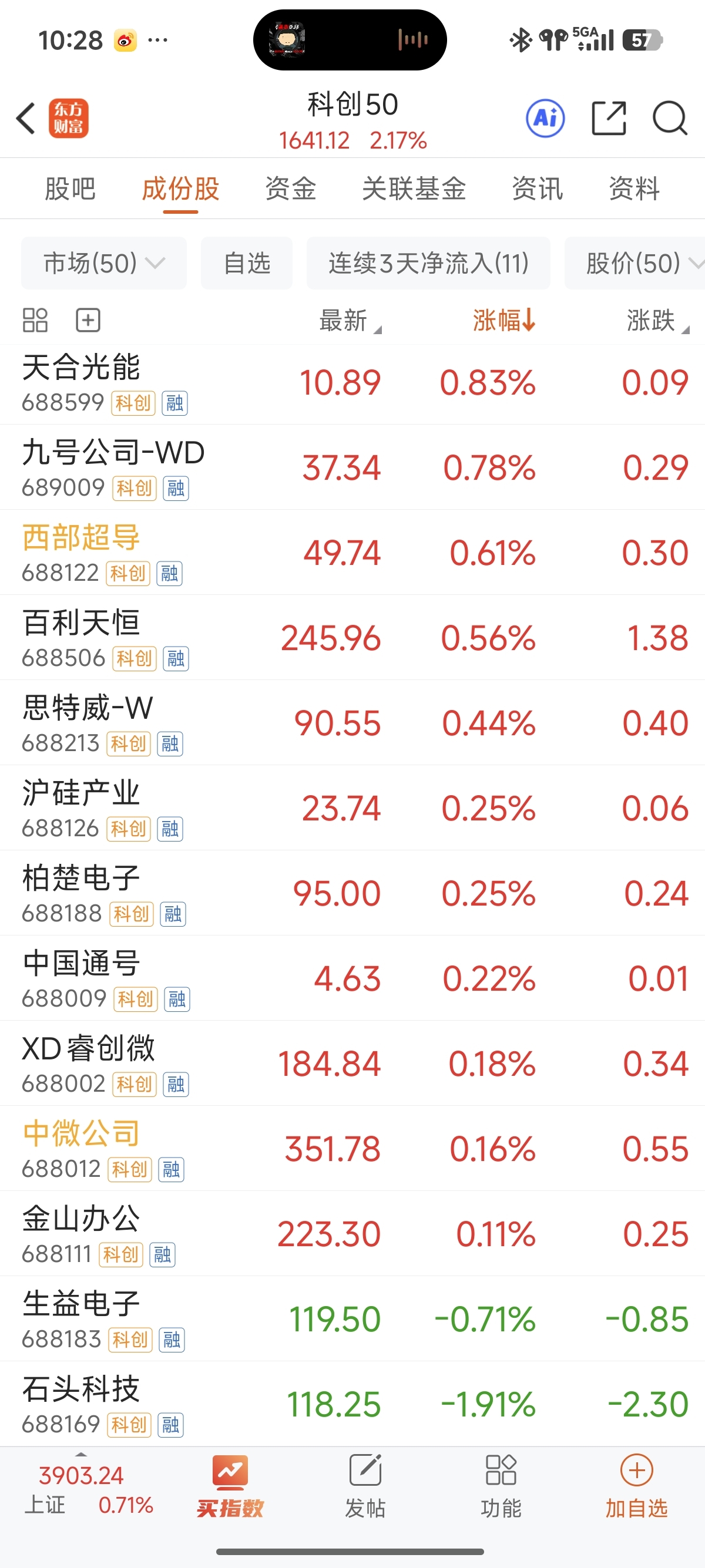Tap 买指数 in the bottom bar
Screen dimensions: 705x1568
coord(230,1487)
